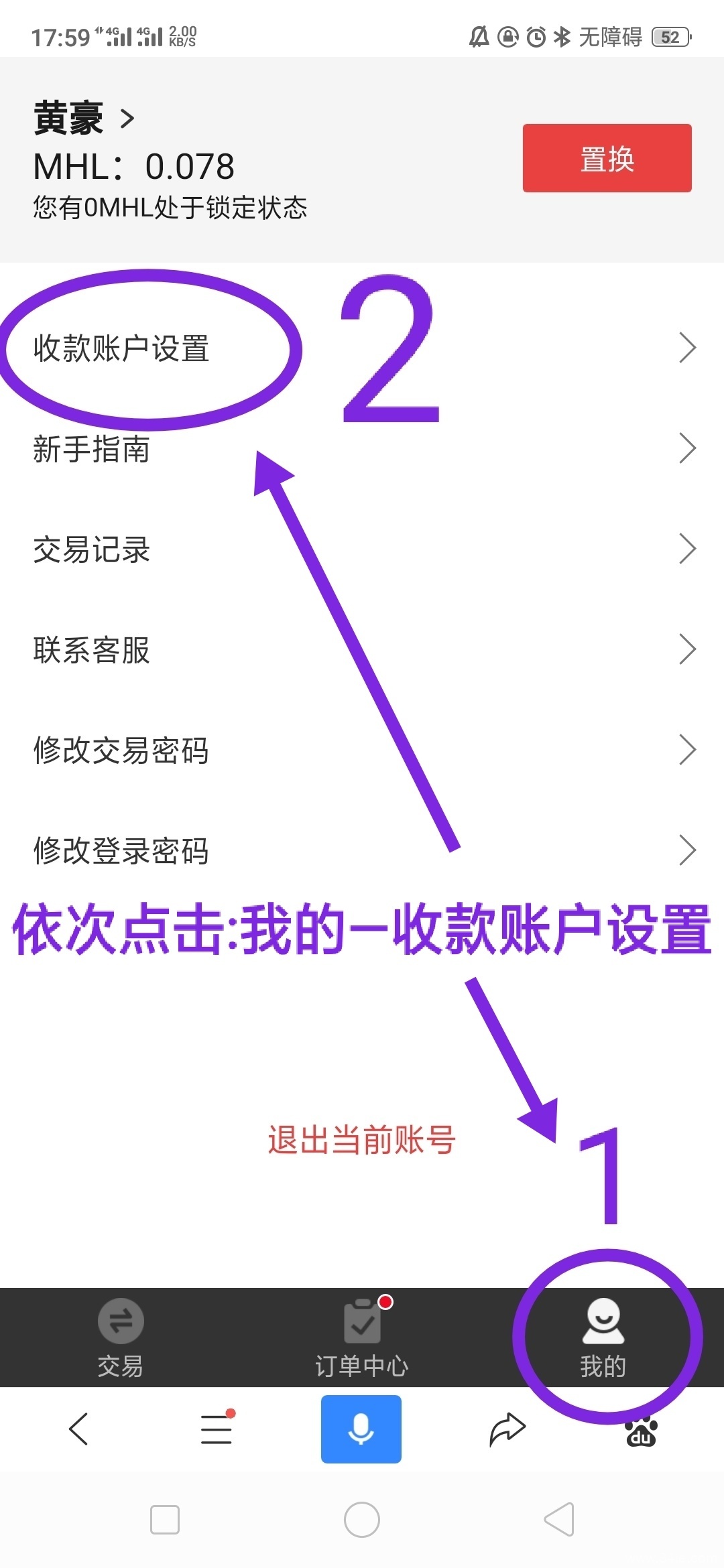This screenshot has height=1568, width=724.
Task: Open the browser menu icon
Action: click(x=217, y=1429)
